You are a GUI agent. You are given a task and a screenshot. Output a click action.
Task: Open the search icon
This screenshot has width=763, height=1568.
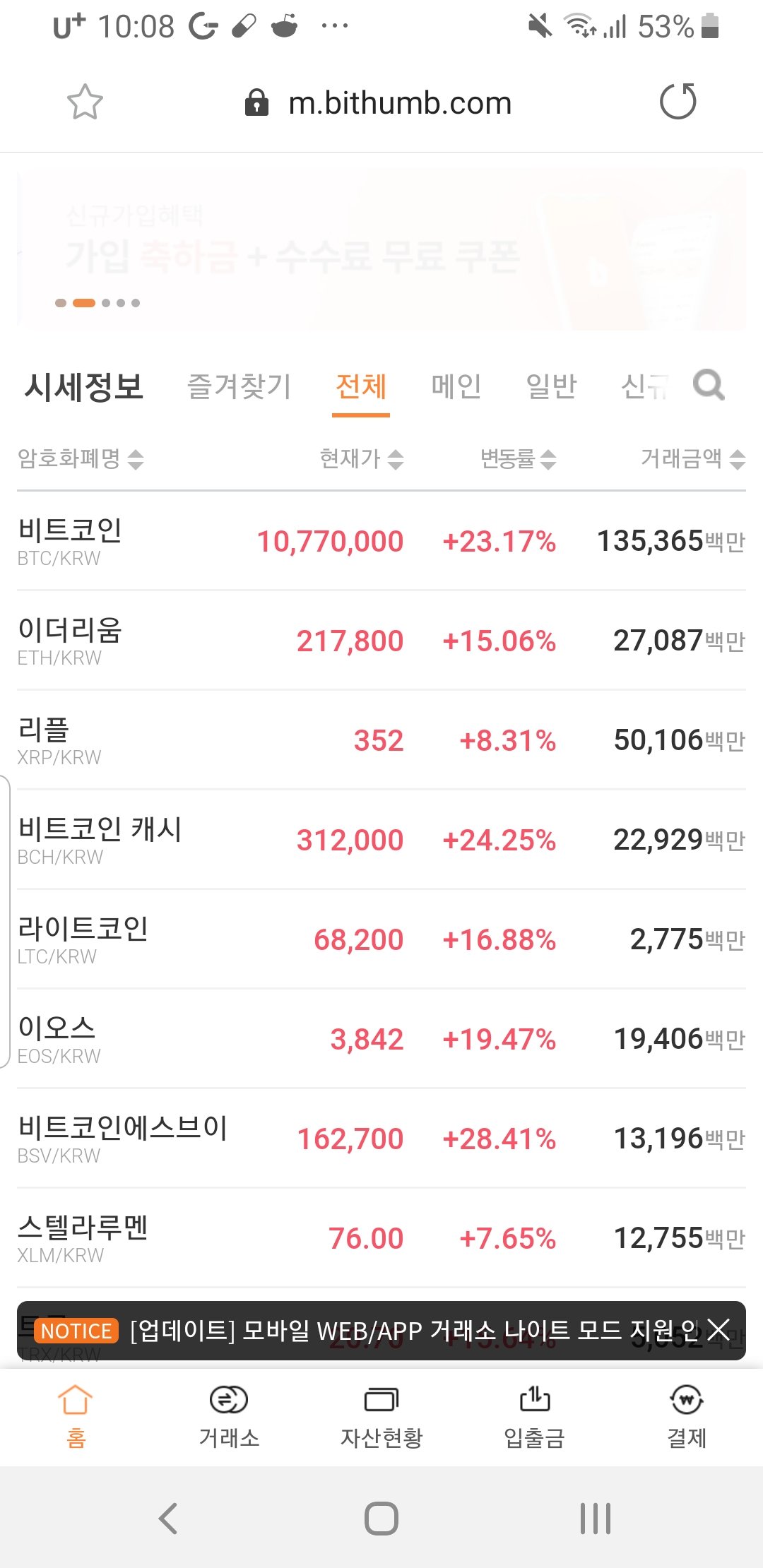click(x=709, y=386)
